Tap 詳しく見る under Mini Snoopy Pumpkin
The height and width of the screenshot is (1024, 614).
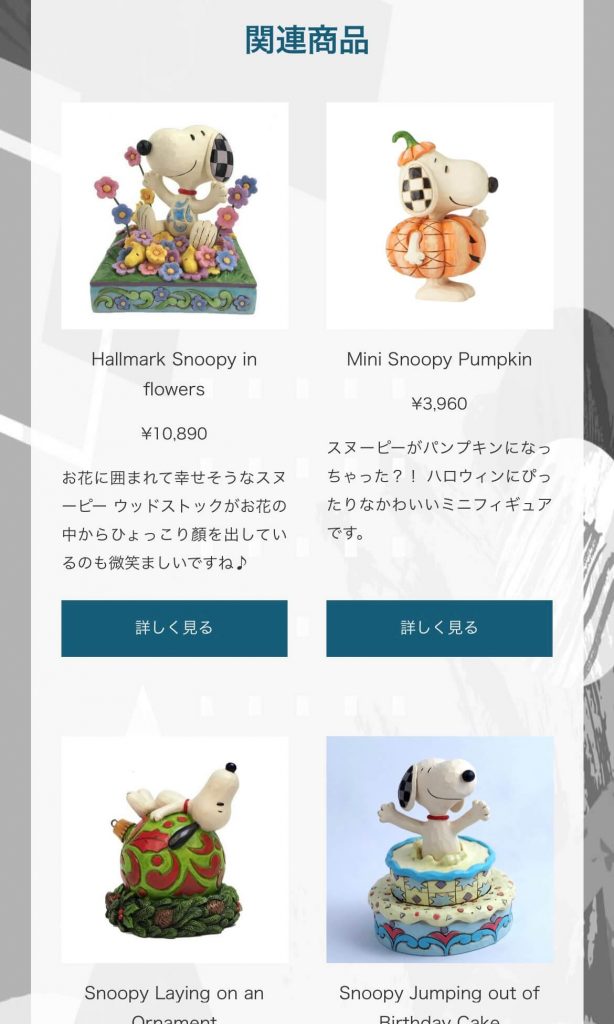(x=439, y=628)
